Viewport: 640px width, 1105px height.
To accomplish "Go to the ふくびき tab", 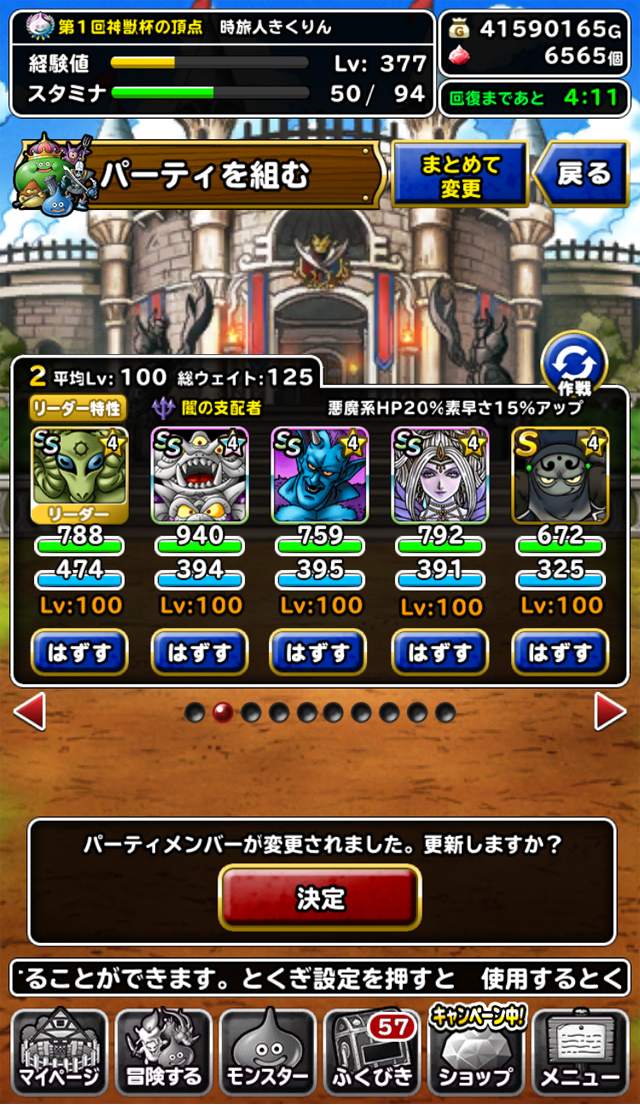I will click(x=372, y=1051).
